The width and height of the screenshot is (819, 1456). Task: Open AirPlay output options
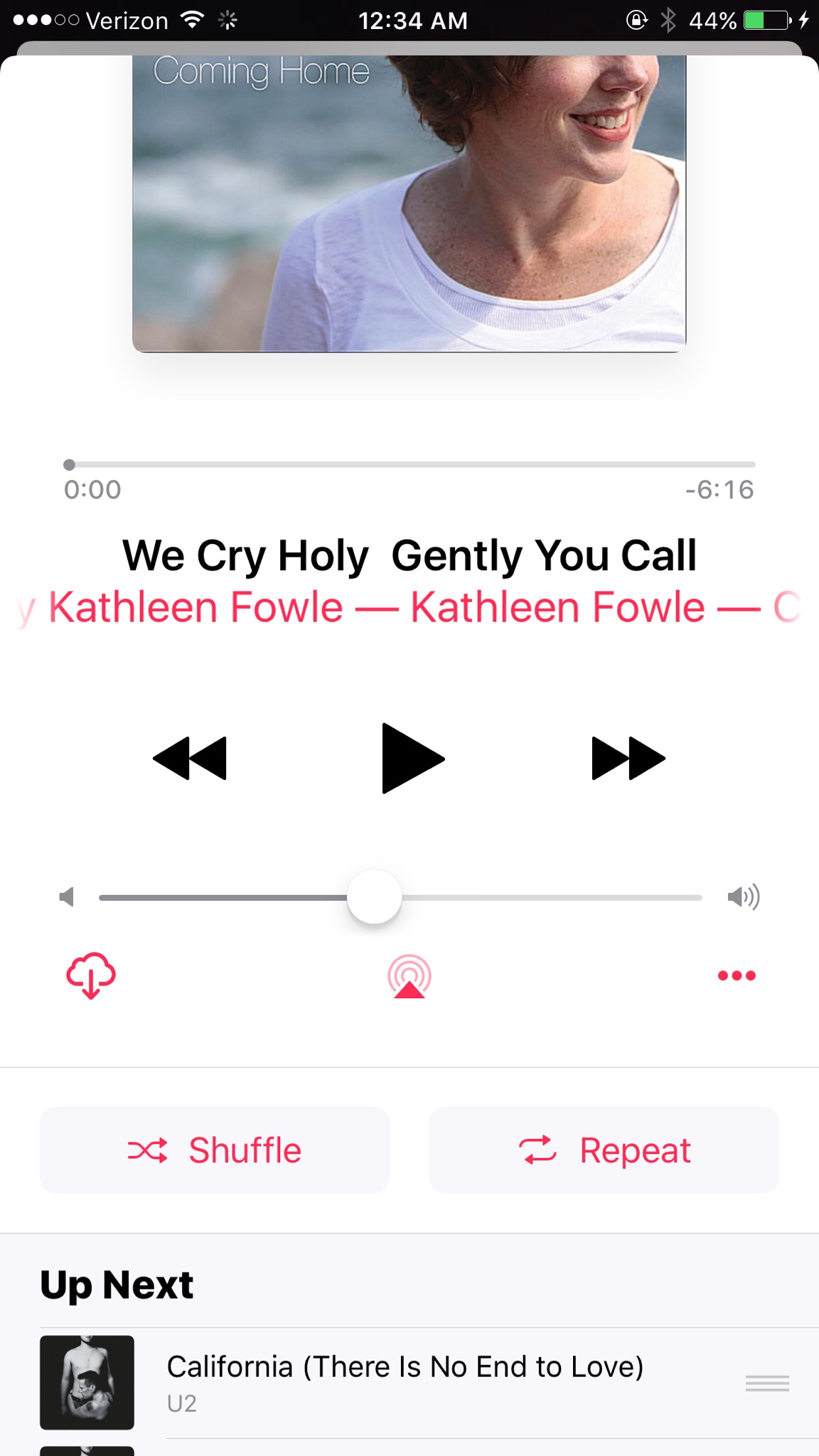coord(409,976)
